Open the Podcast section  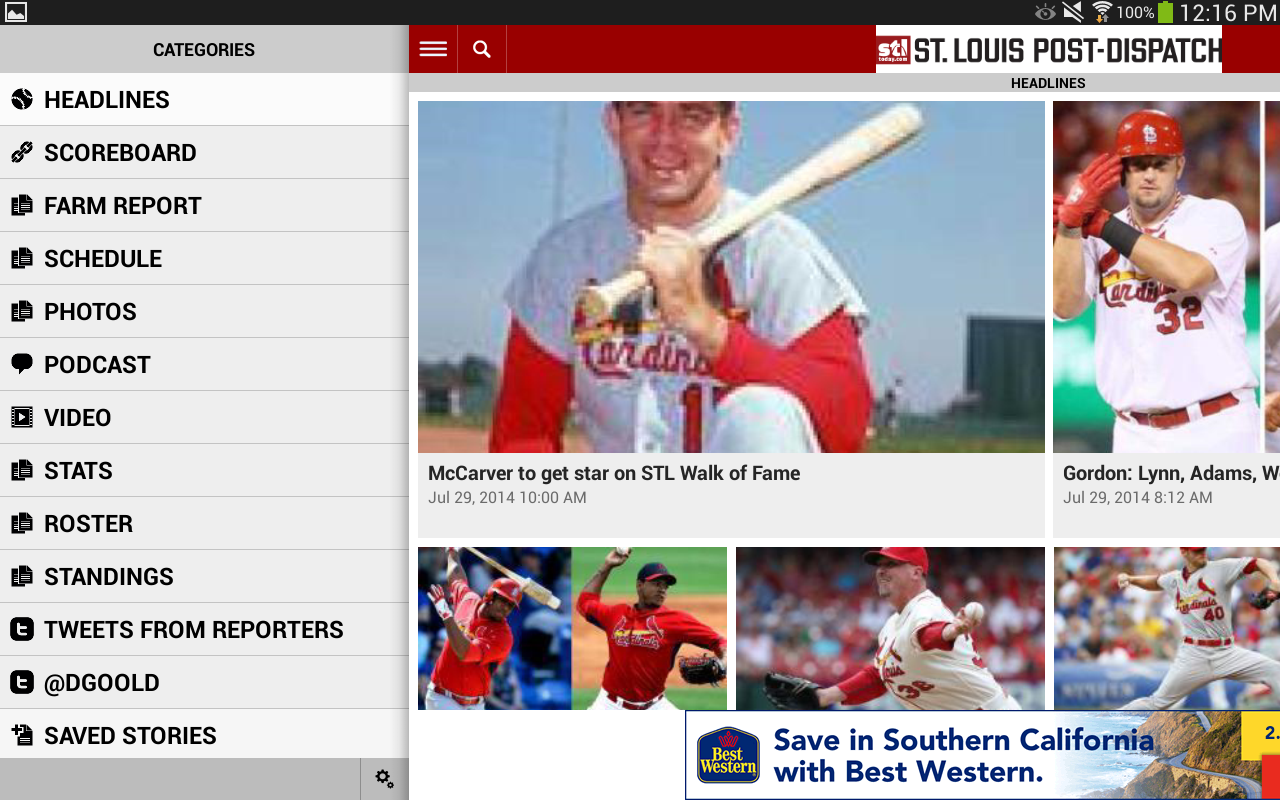click(204, 365)
